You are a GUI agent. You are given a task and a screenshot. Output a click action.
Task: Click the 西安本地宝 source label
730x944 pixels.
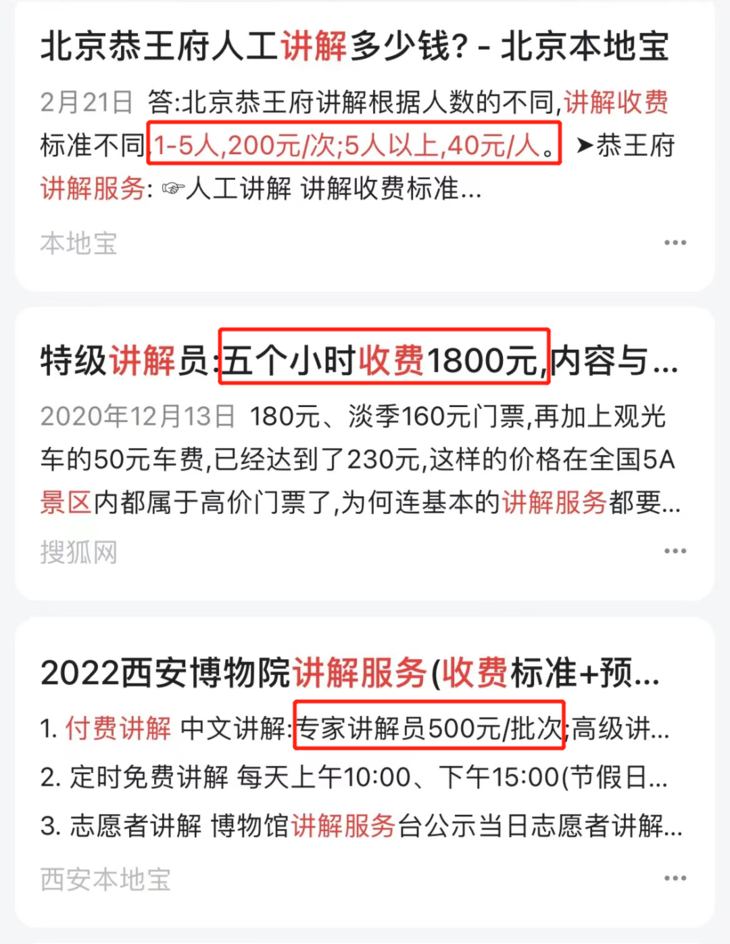(104, 878)
